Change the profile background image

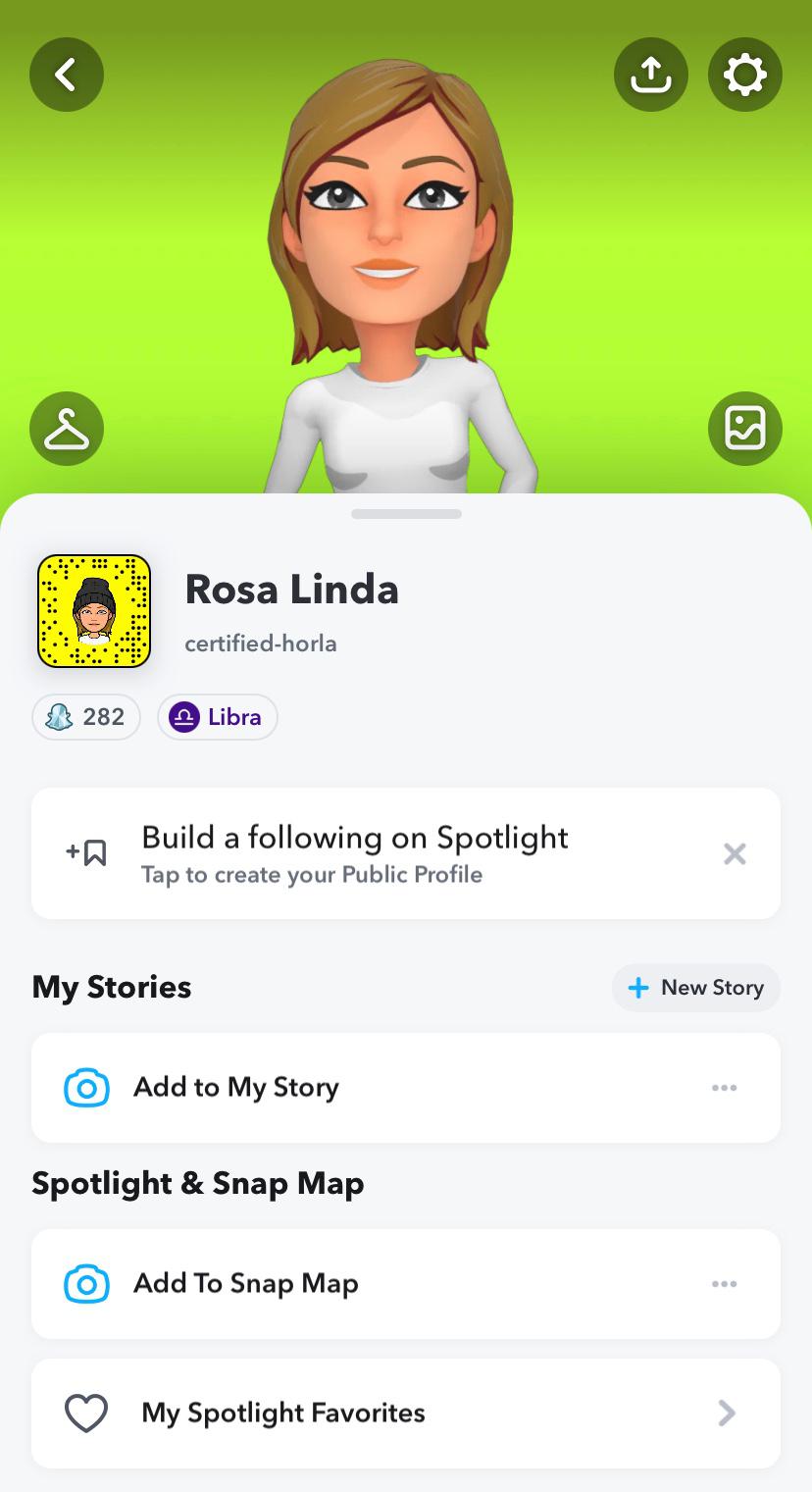(744, 429)
